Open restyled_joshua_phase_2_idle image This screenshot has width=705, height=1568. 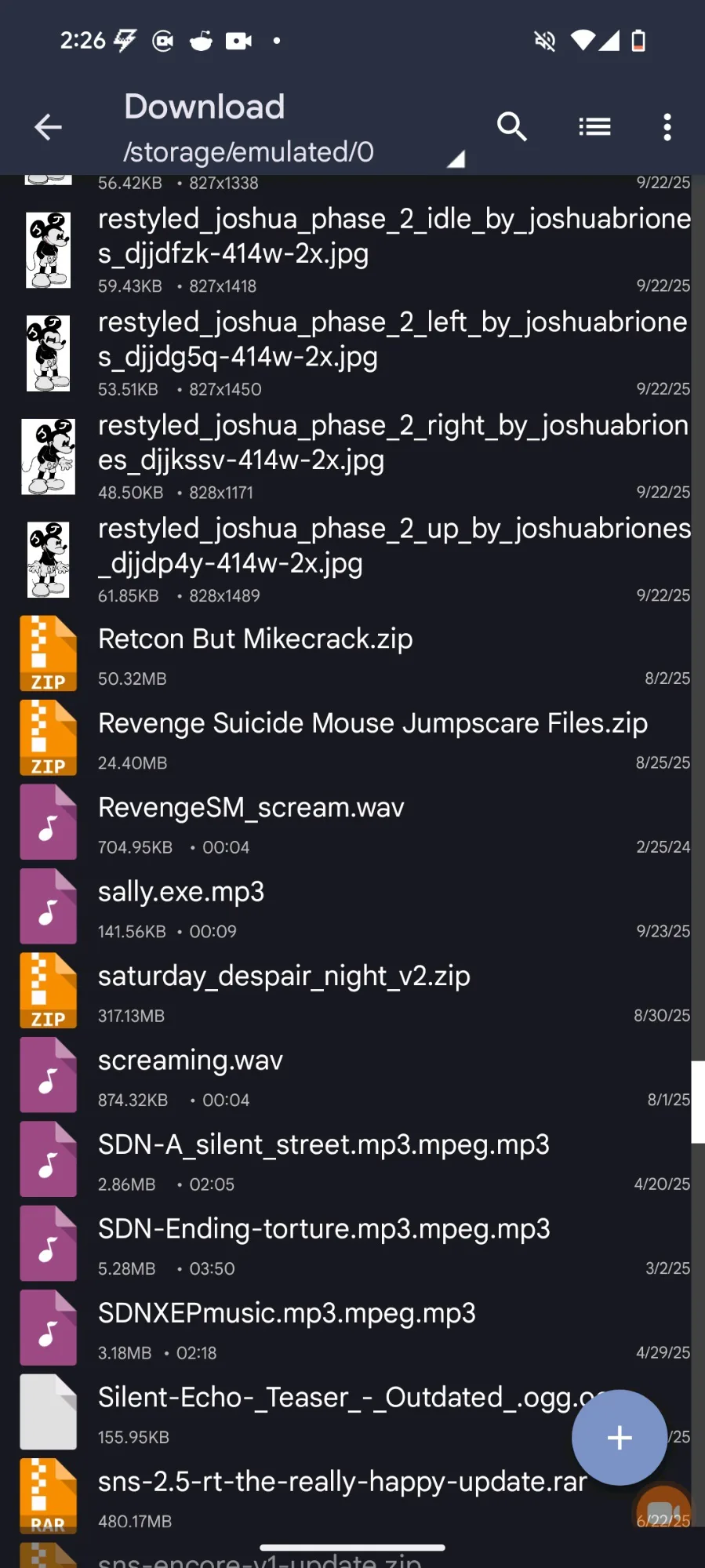click(x=353, y=251)
